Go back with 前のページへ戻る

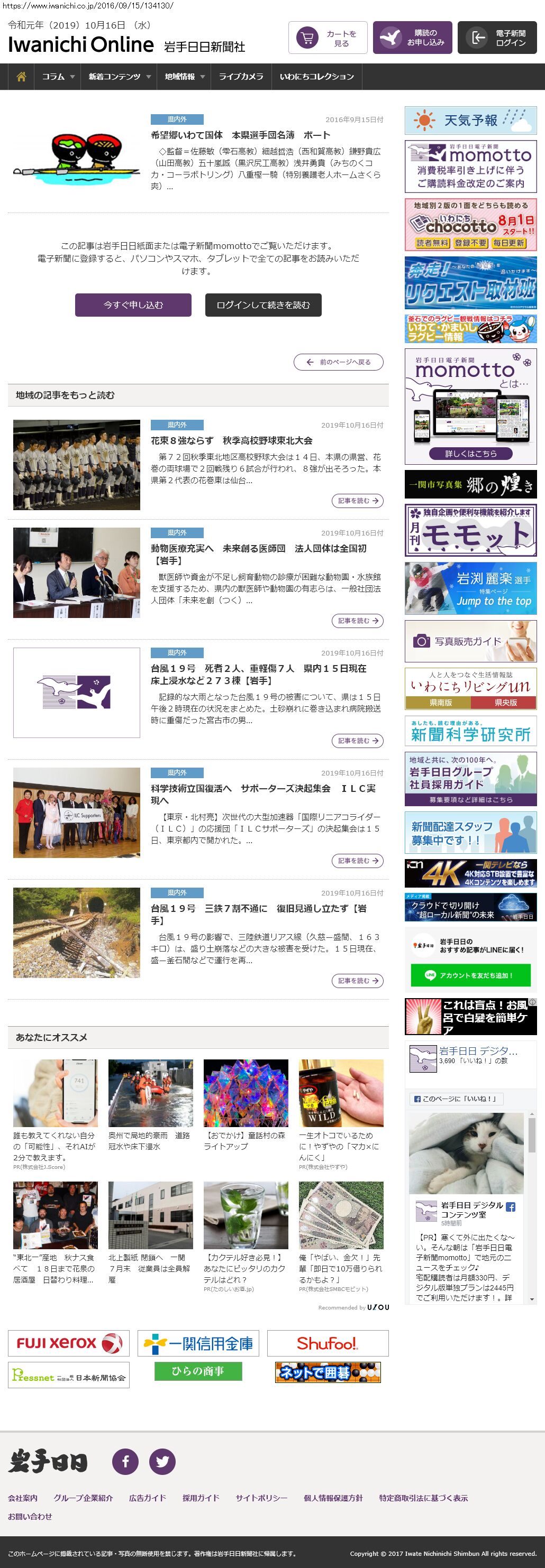(x=339, y=362)
